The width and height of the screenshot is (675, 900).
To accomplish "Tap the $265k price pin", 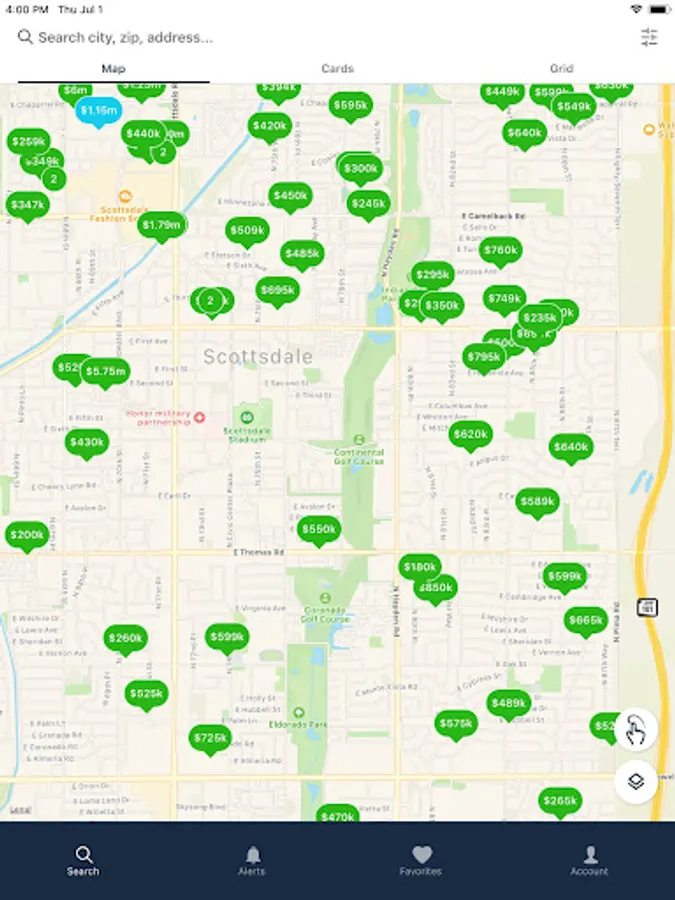I will (560, 802).
